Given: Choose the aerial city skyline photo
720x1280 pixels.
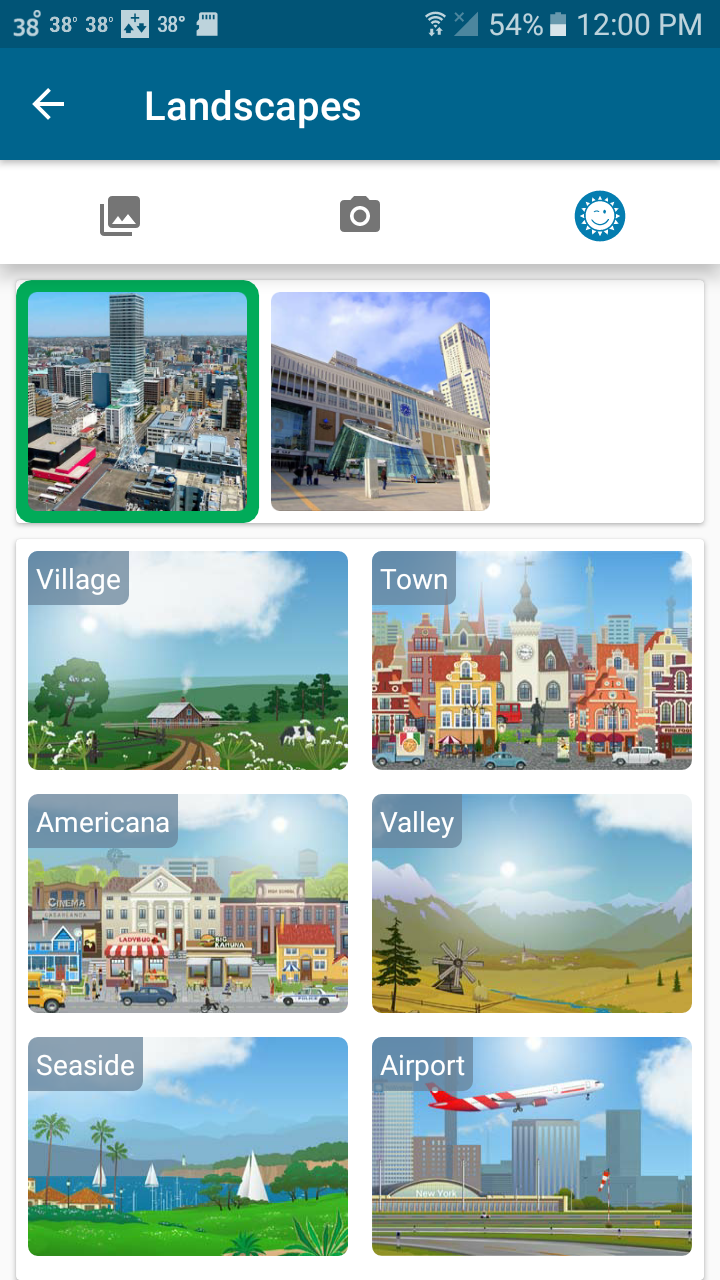Looking at the screenshot, I should (x=138, y=401).
